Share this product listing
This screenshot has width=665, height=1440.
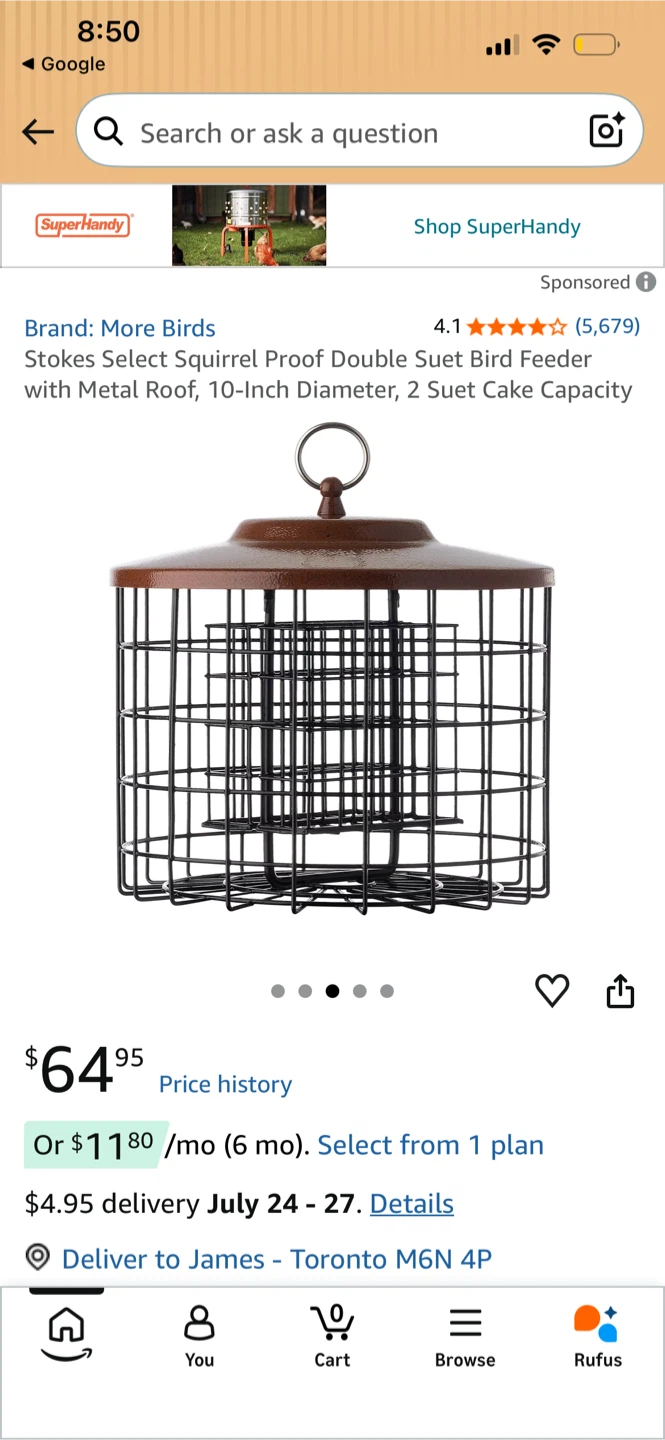[620, 990]
